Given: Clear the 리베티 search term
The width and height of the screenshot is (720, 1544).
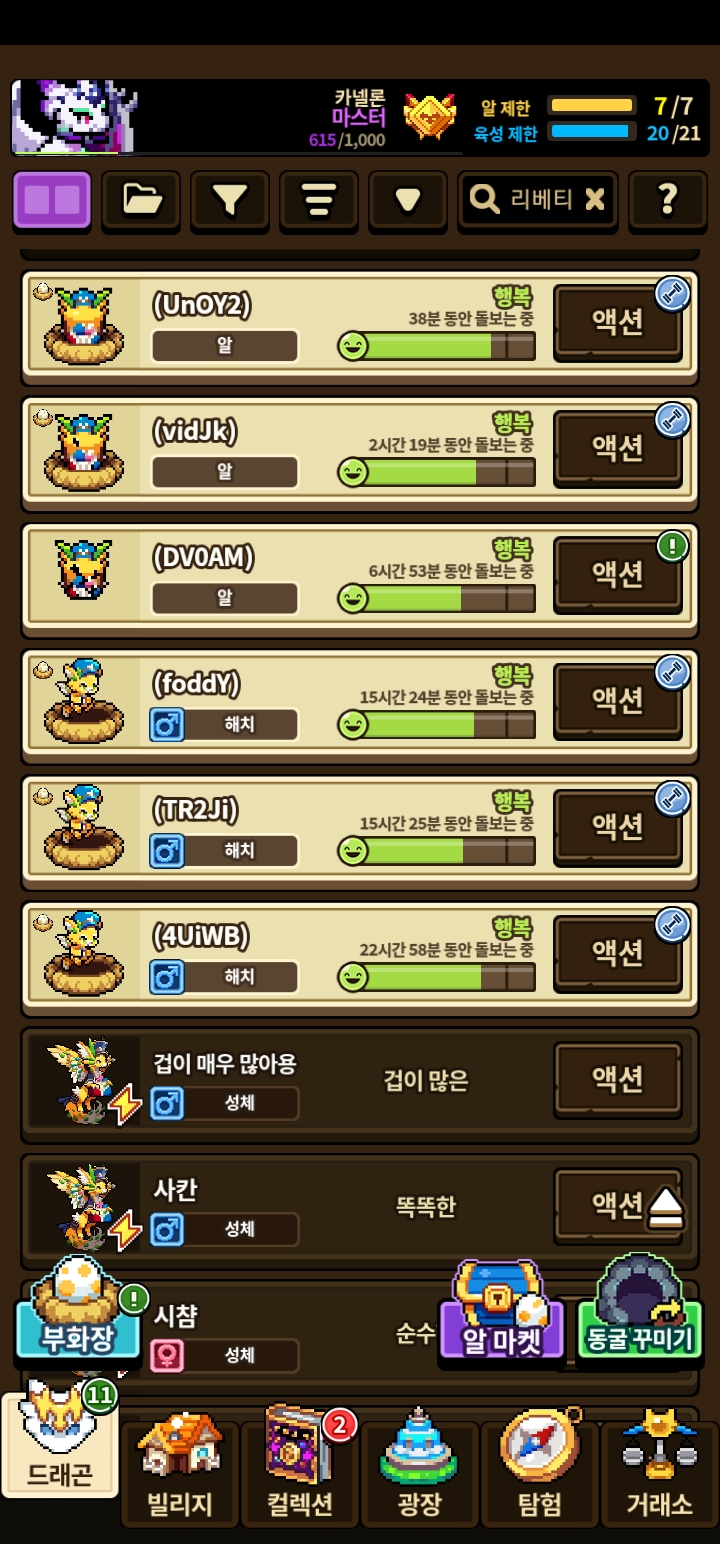Looking at the screenshot, I should pyautogui.click(x=595, y=200).
